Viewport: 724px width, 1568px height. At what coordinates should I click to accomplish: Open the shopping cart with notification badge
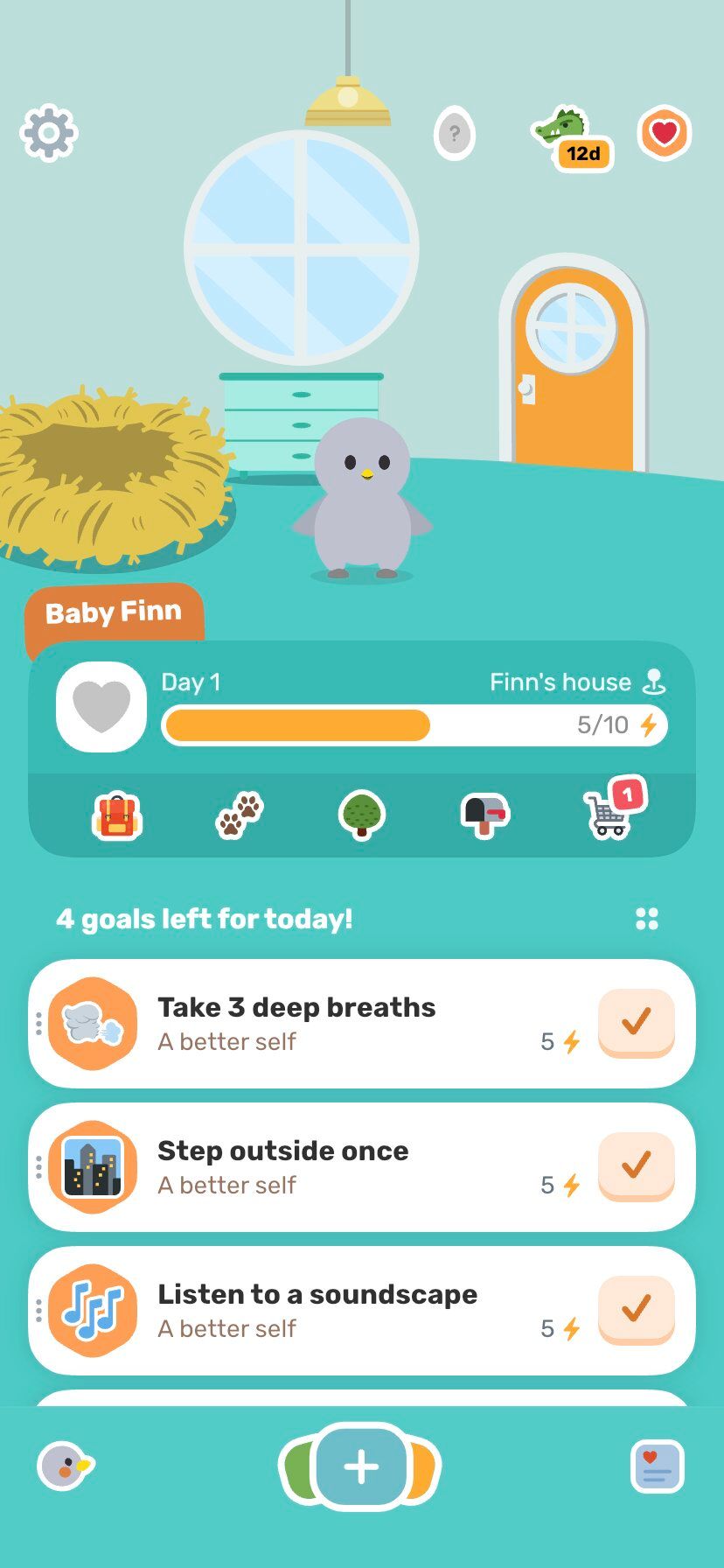pos(609,815)
